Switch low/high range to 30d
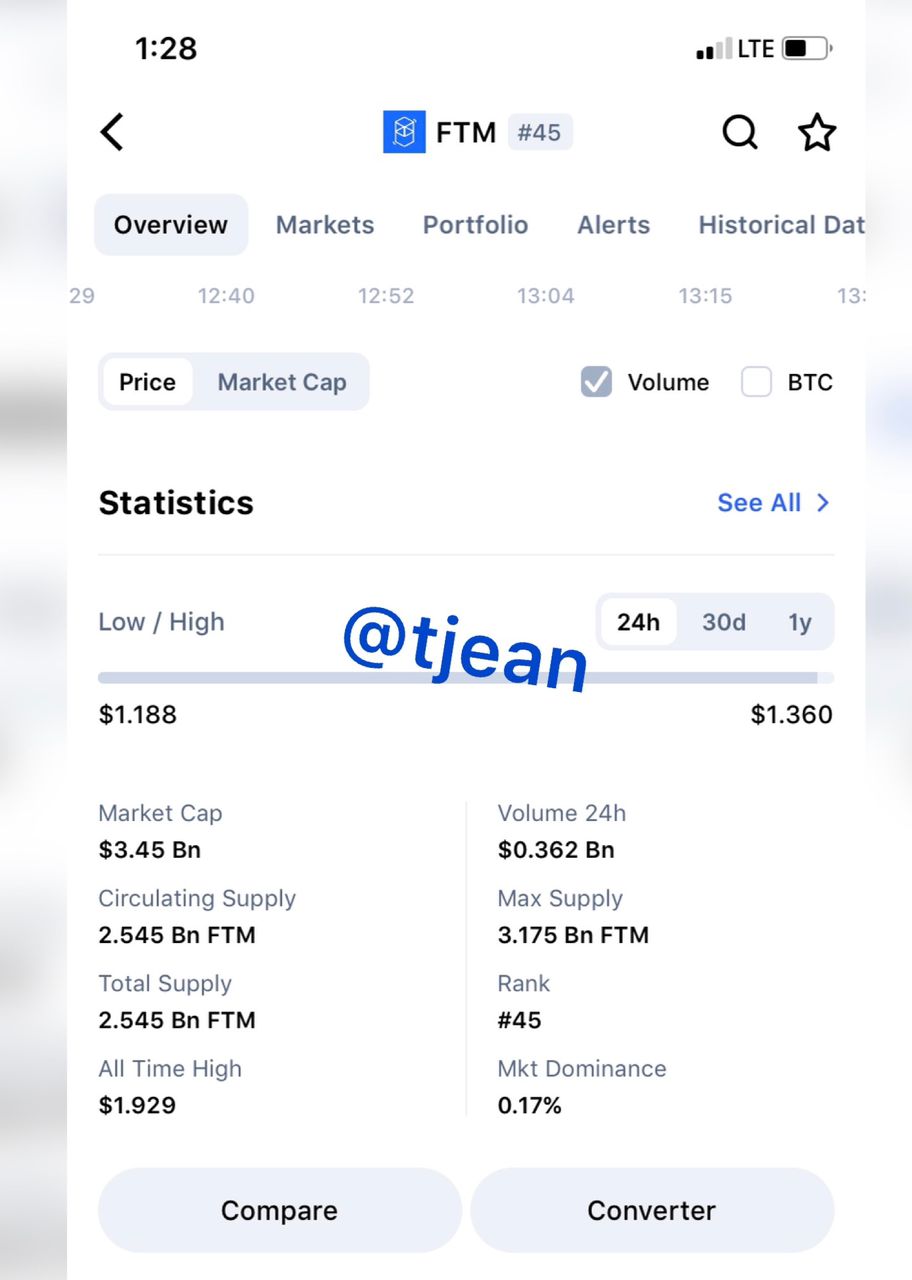Image resolution: width=912 pixels, height=1280 pixels. click(724, 622)
